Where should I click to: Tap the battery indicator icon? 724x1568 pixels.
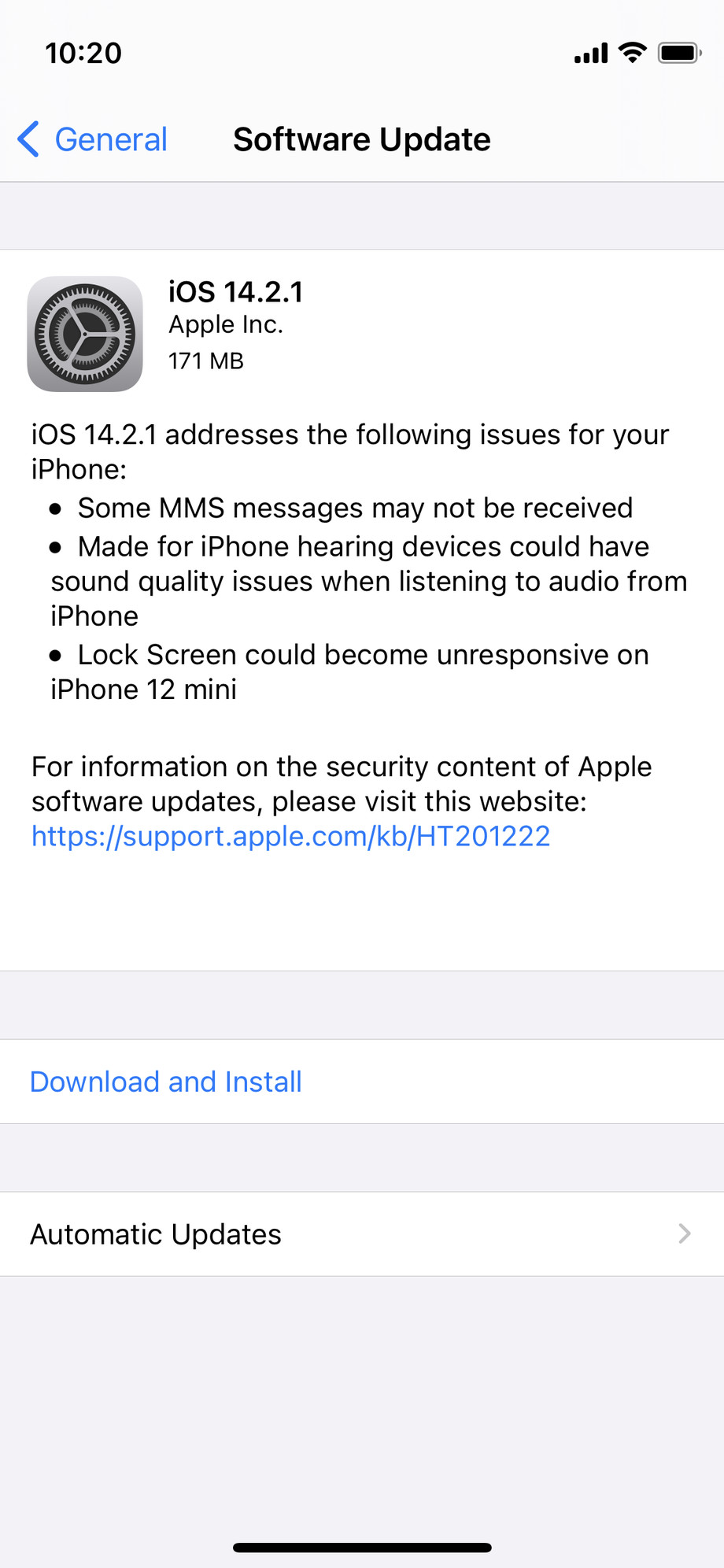click(x=677, y=52)
